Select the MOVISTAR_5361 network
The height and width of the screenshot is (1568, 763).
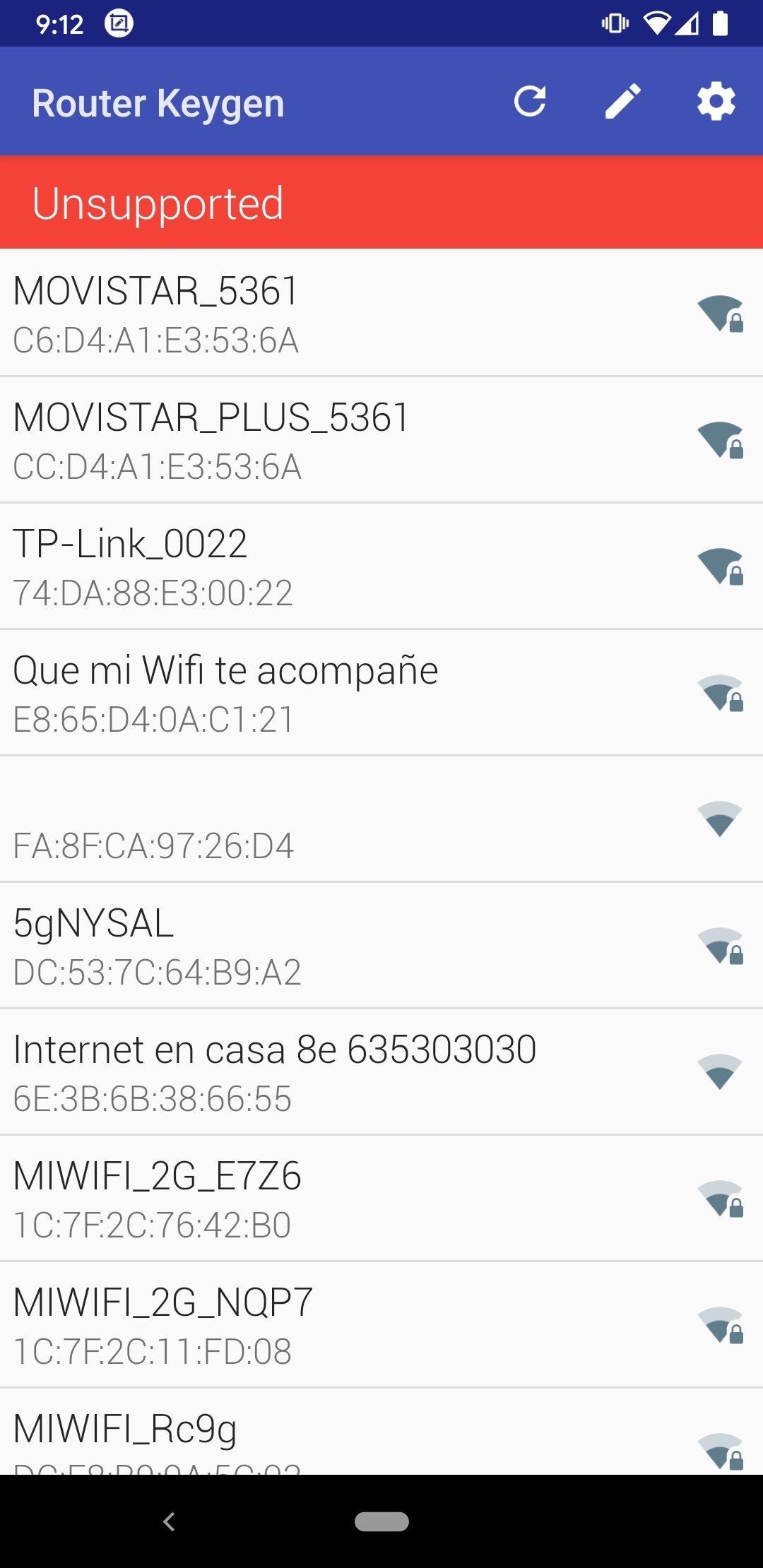381,313
